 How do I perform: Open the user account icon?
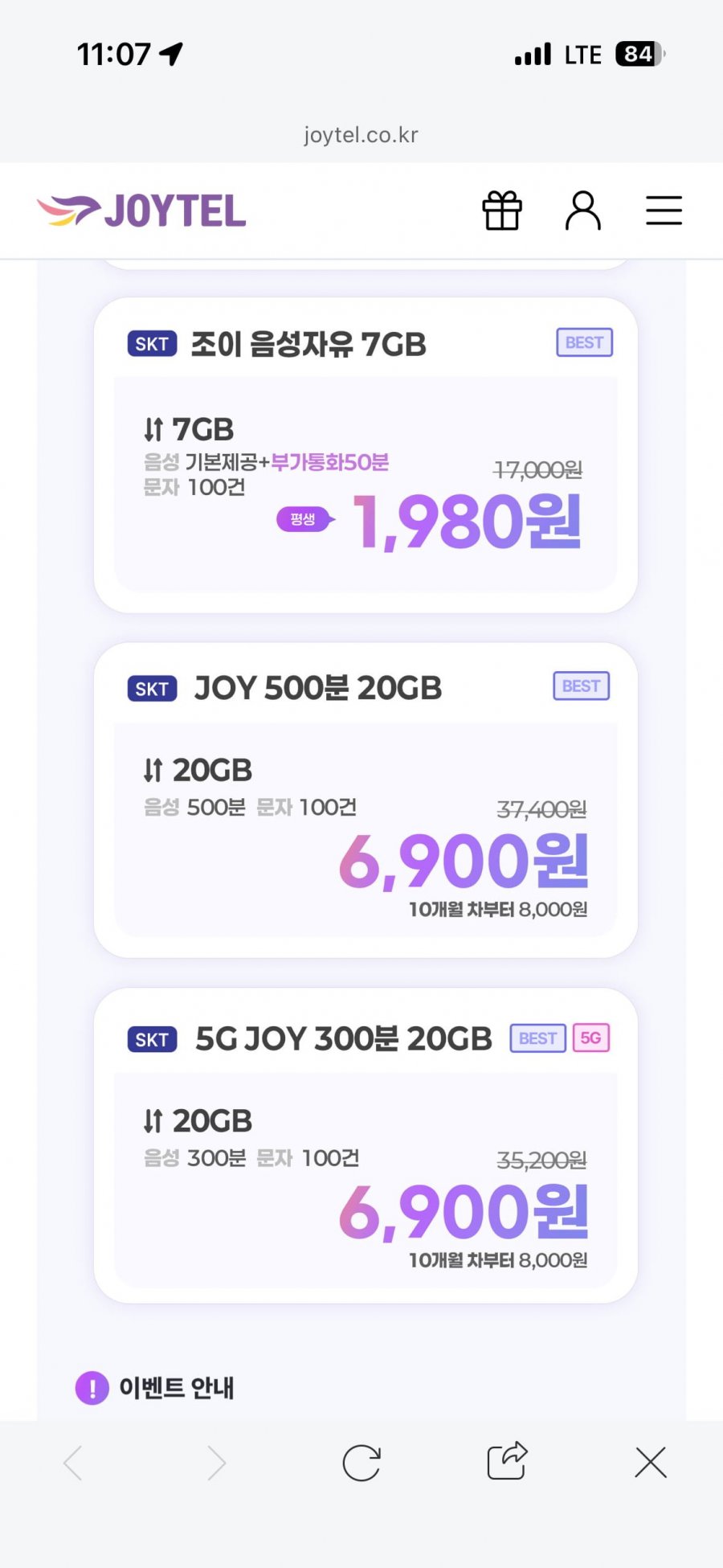[x=582, y=211]
